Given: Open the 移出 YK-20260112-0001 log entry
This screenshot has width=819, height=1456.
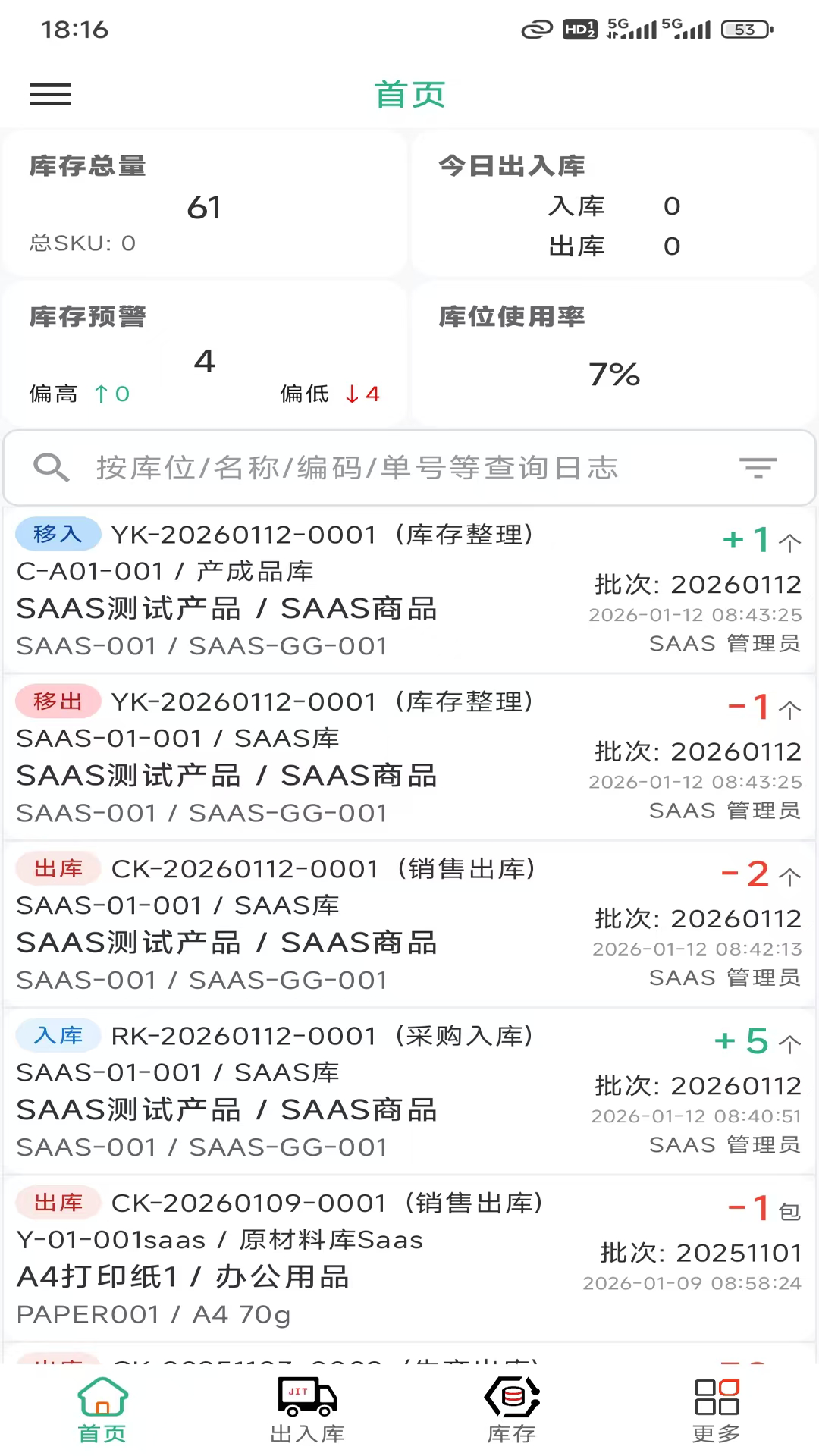Looking at the screenshot, I should coord(409,757).
